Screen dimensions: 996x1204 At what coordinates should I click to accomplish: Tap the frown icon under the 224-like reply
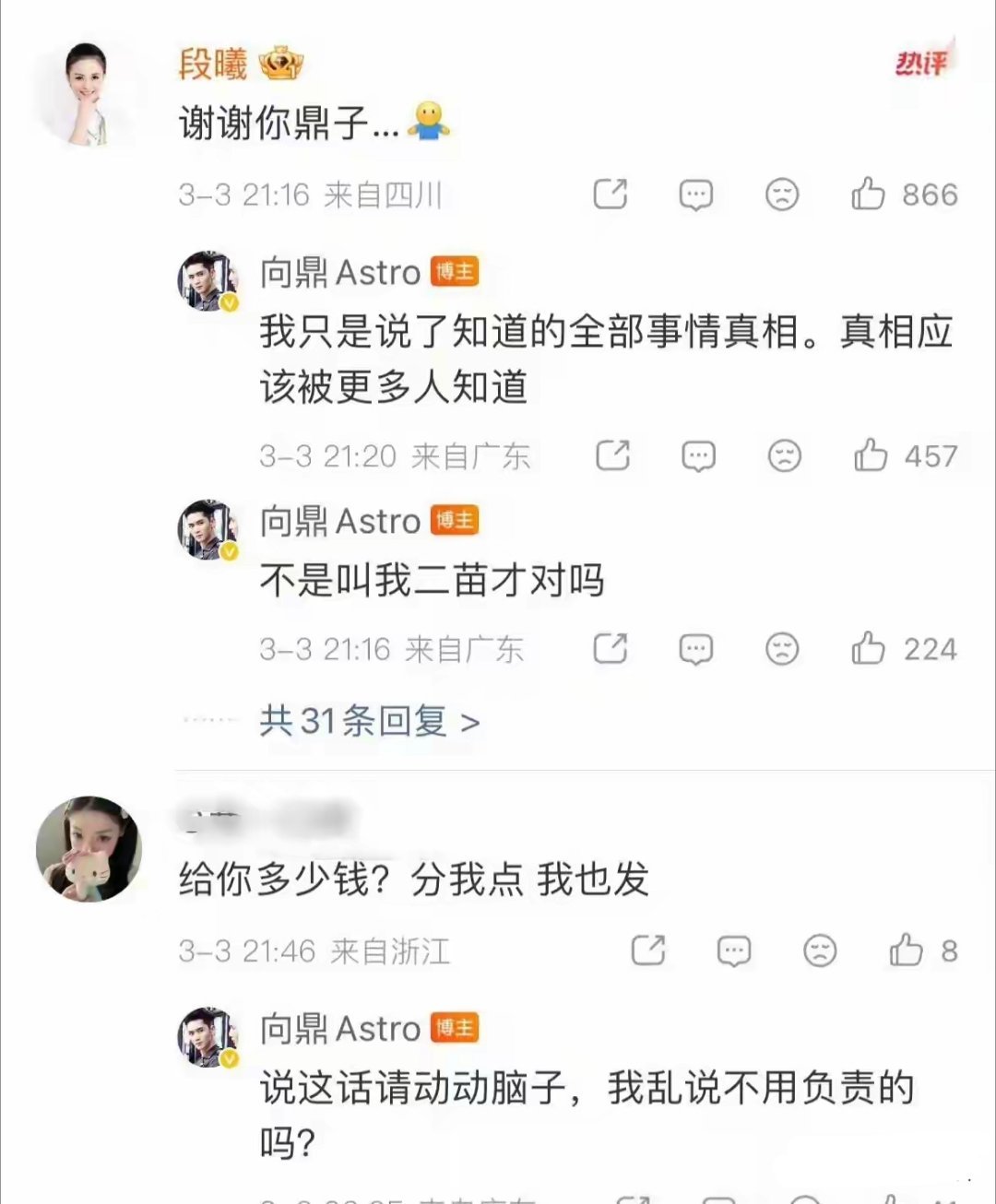(x=784, y=650)
